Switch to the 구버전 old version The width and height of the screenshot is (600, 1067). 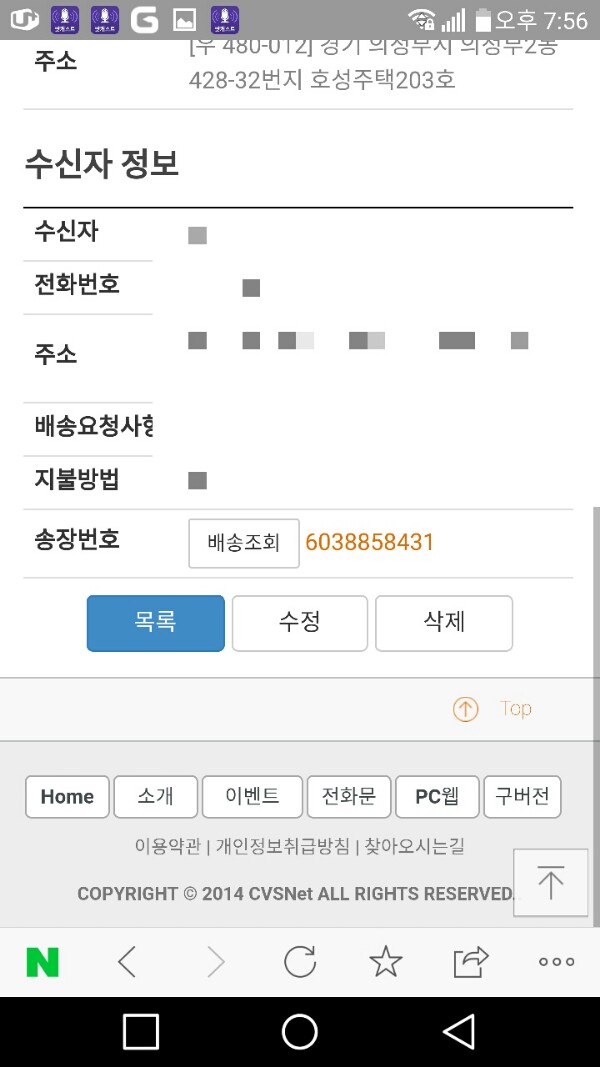click(x=522, y=796)
